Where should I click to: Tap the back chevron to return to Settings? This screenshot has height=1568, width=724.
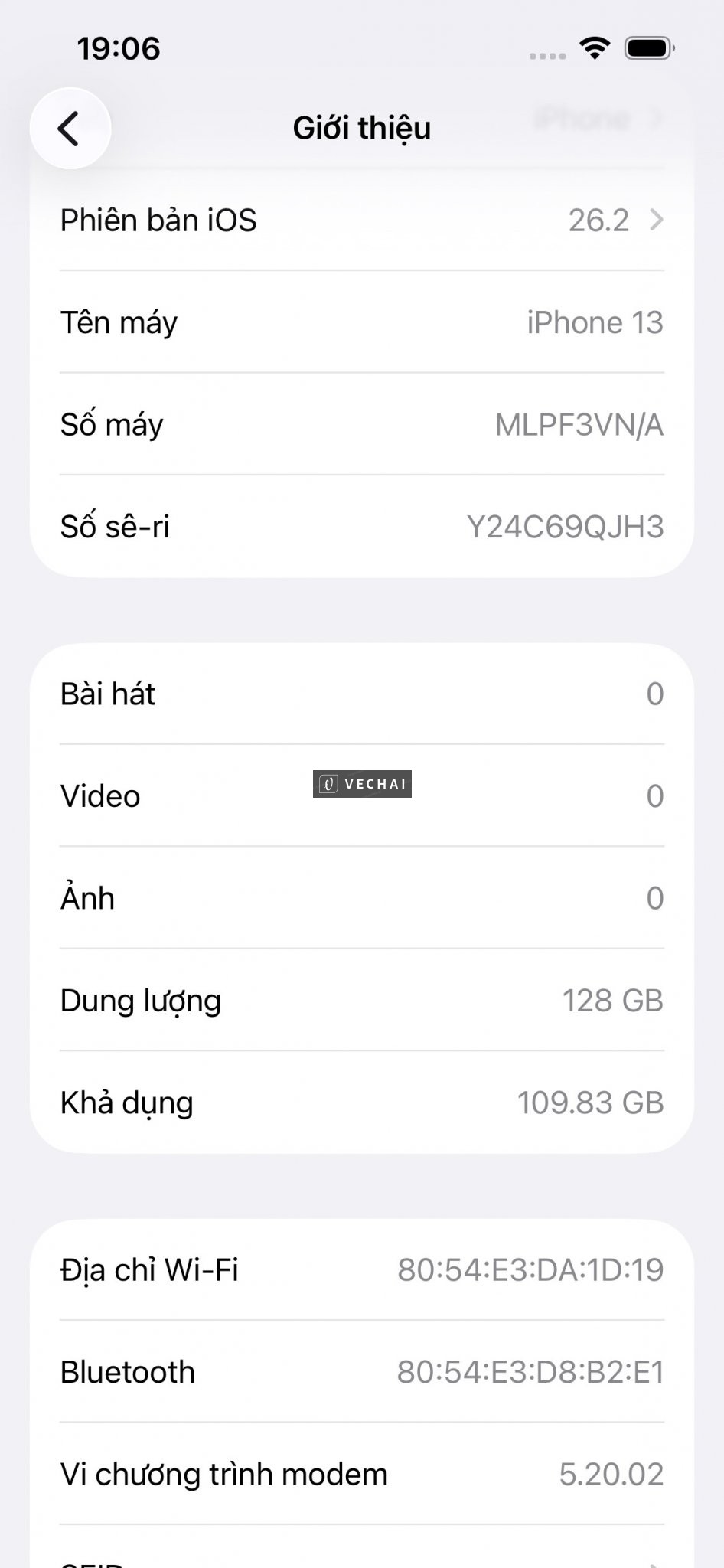70,128
